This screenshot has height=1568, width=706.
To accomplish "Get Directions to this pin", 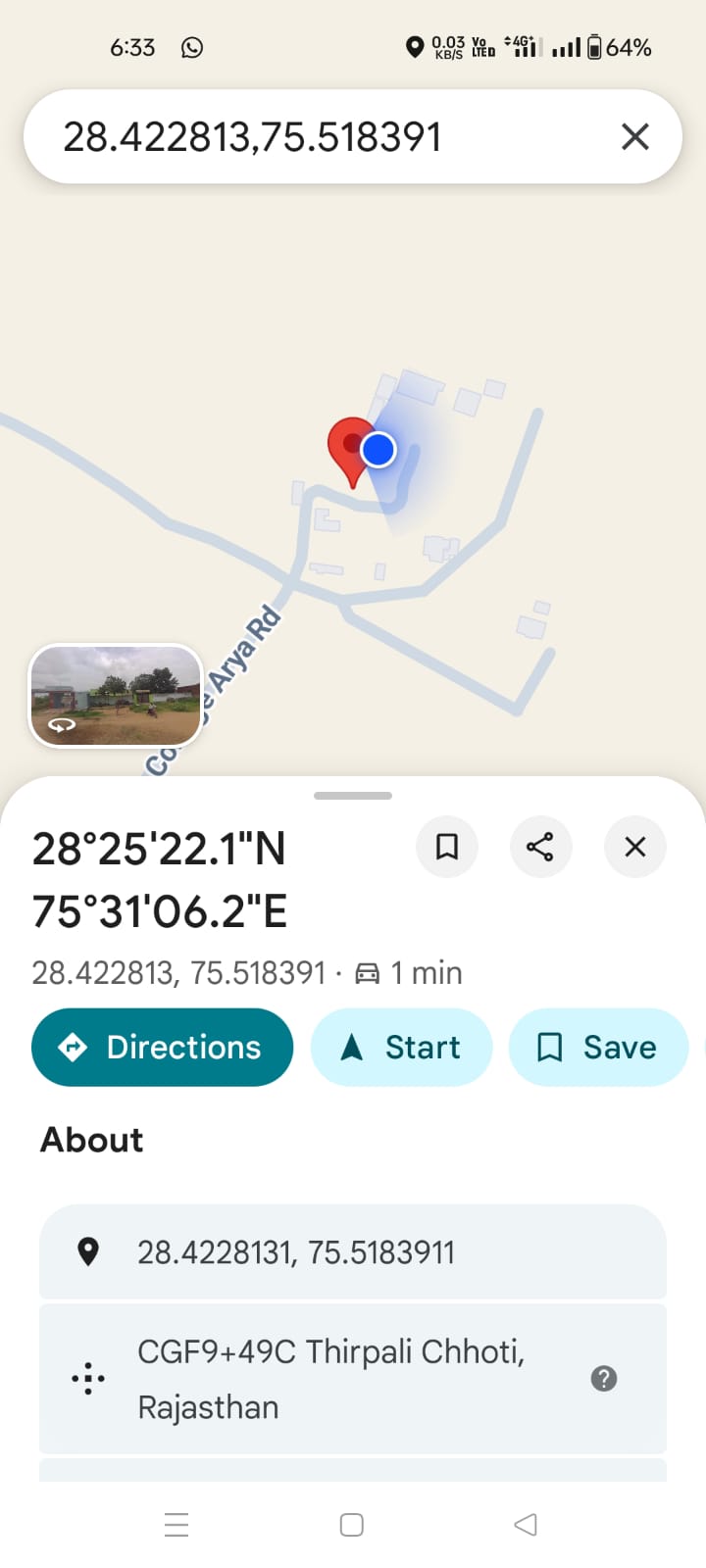I will coord(163,1048).
